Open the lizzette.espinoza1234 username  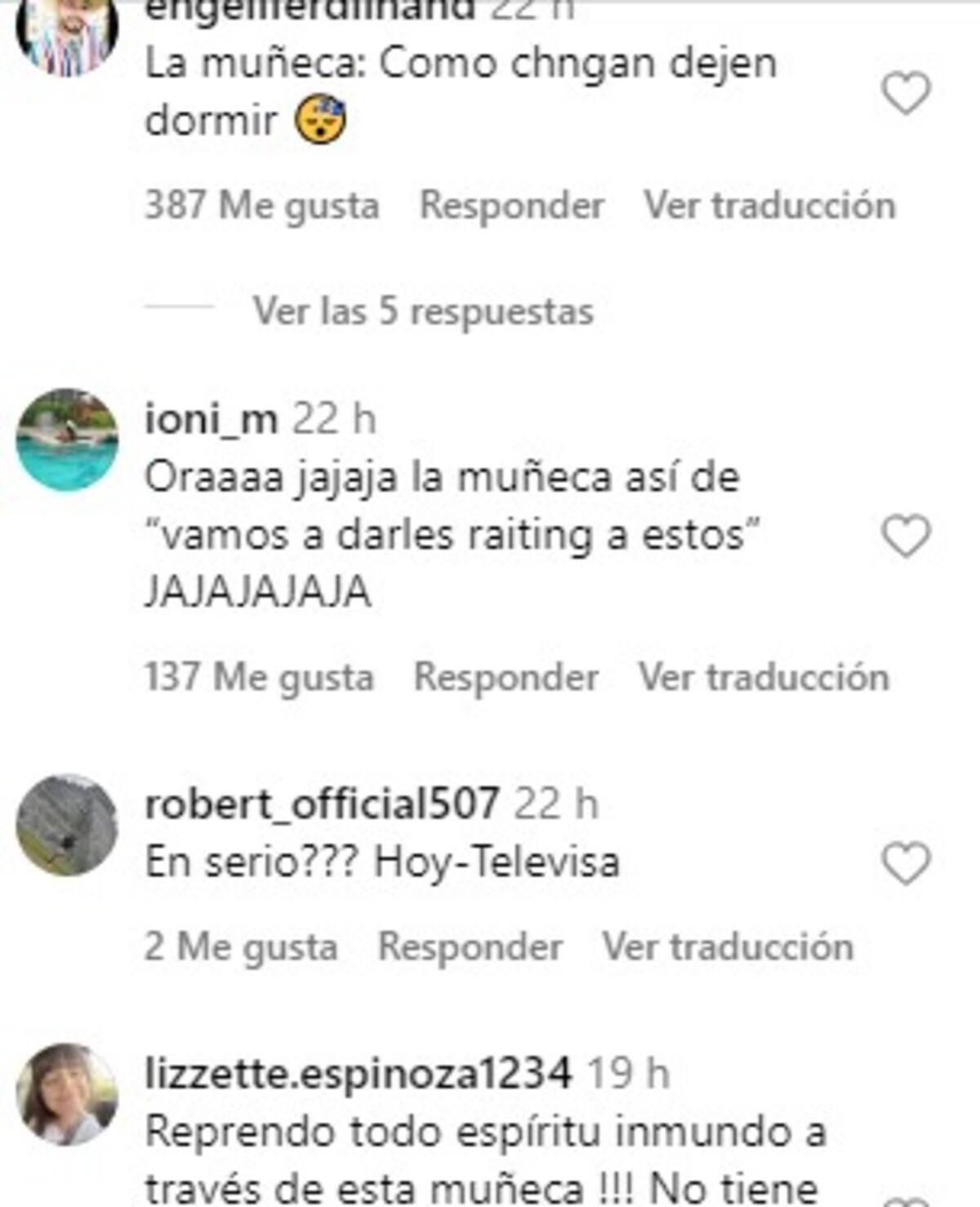coord(358,1073)
